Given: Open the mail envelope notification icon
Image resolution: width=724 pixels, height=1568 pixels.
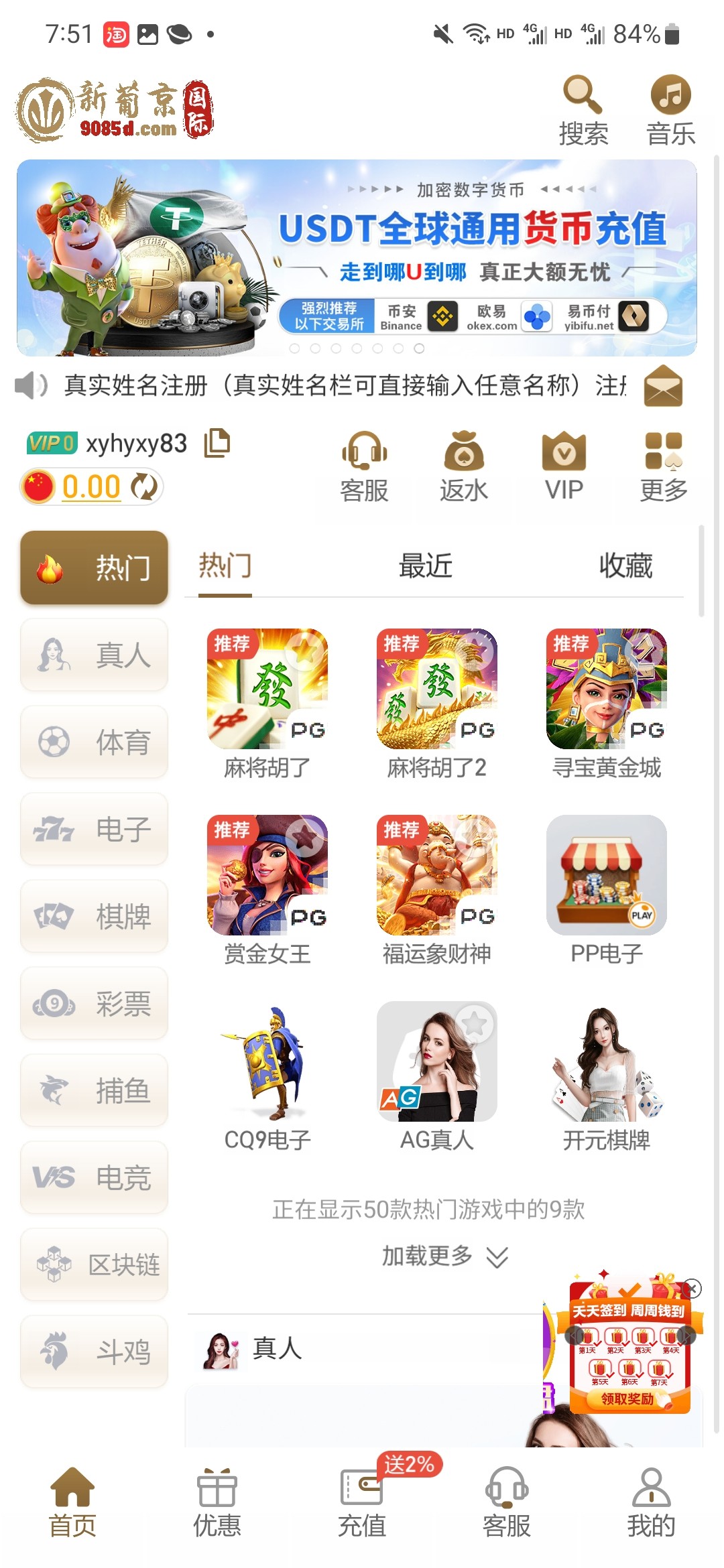Looking at the screenshot, I should (662, 387).
